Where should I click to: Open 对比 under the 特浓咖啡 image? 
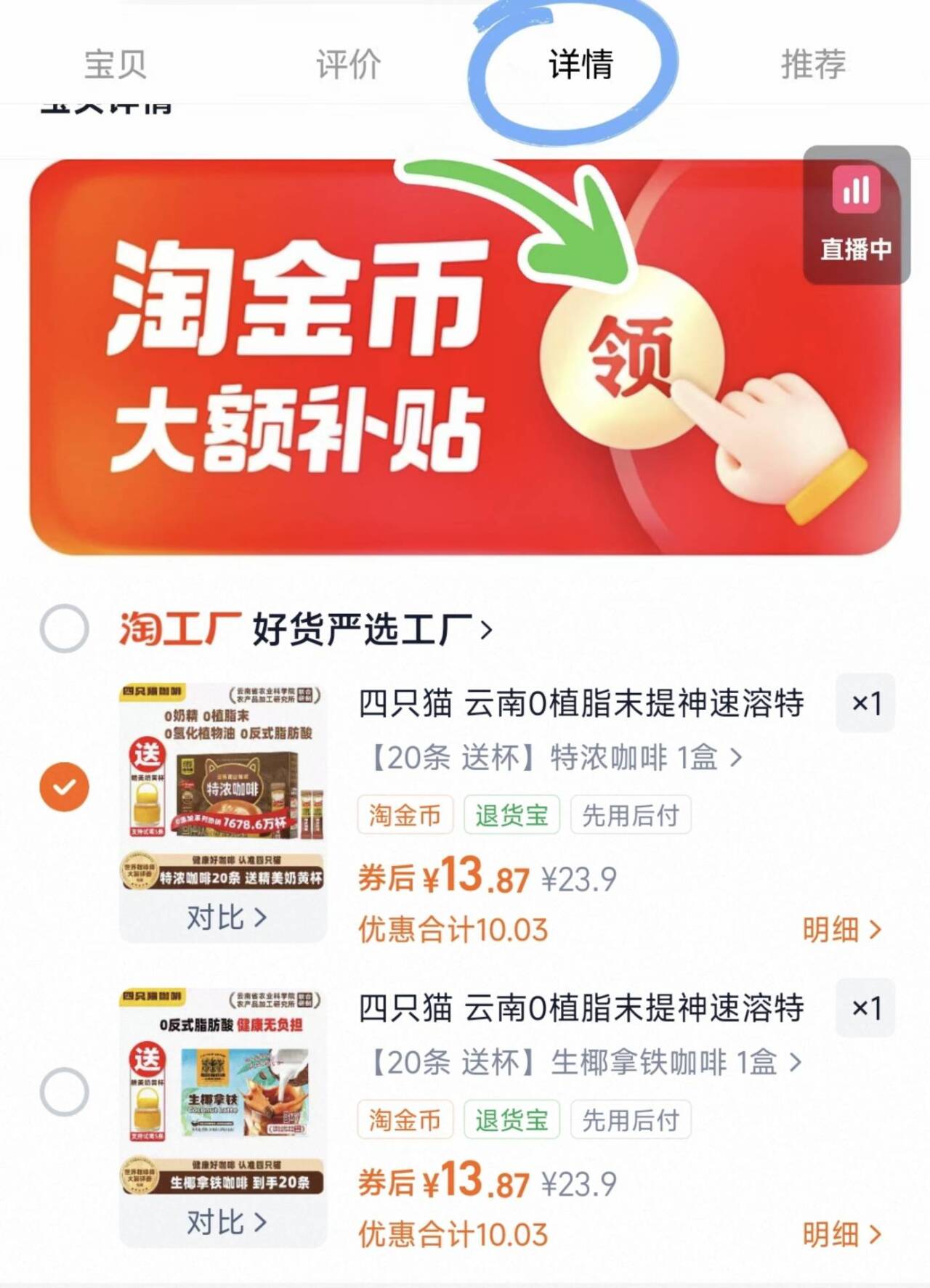click(225, 918)
